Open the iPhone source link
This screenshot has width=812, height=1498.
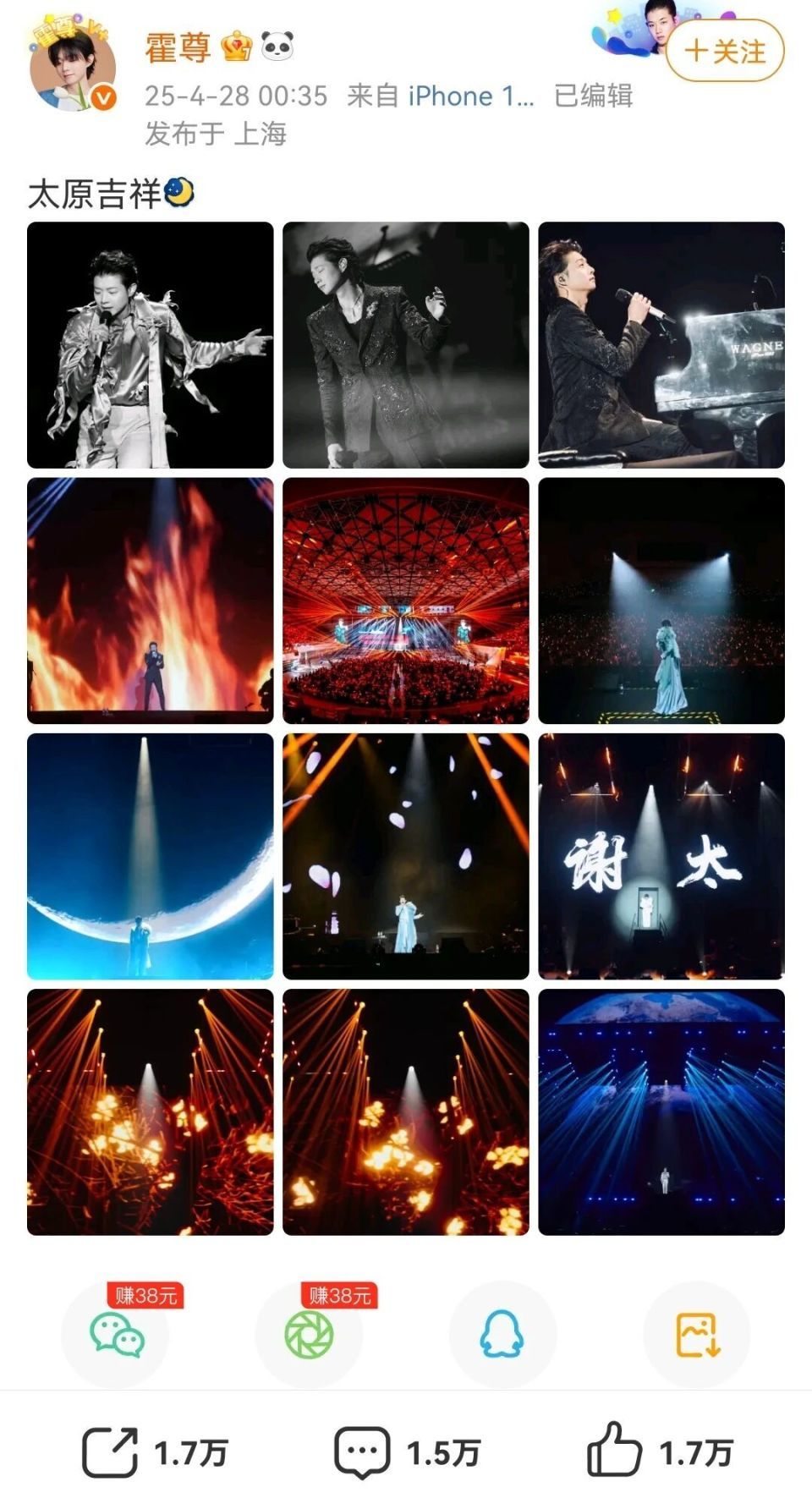[470, 96]
